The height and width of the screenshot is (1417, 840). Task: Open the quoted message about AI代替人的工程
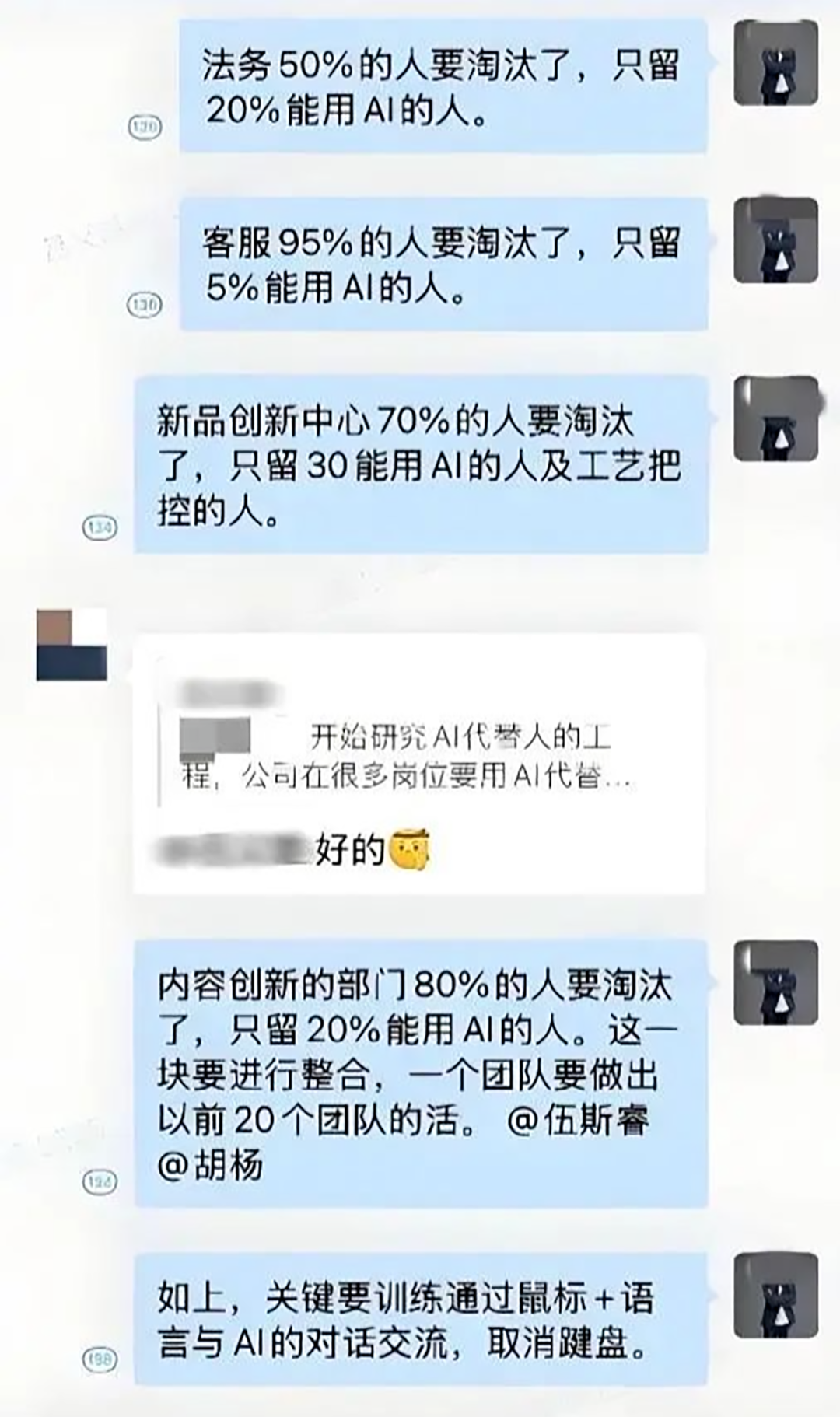click(404, 756)
